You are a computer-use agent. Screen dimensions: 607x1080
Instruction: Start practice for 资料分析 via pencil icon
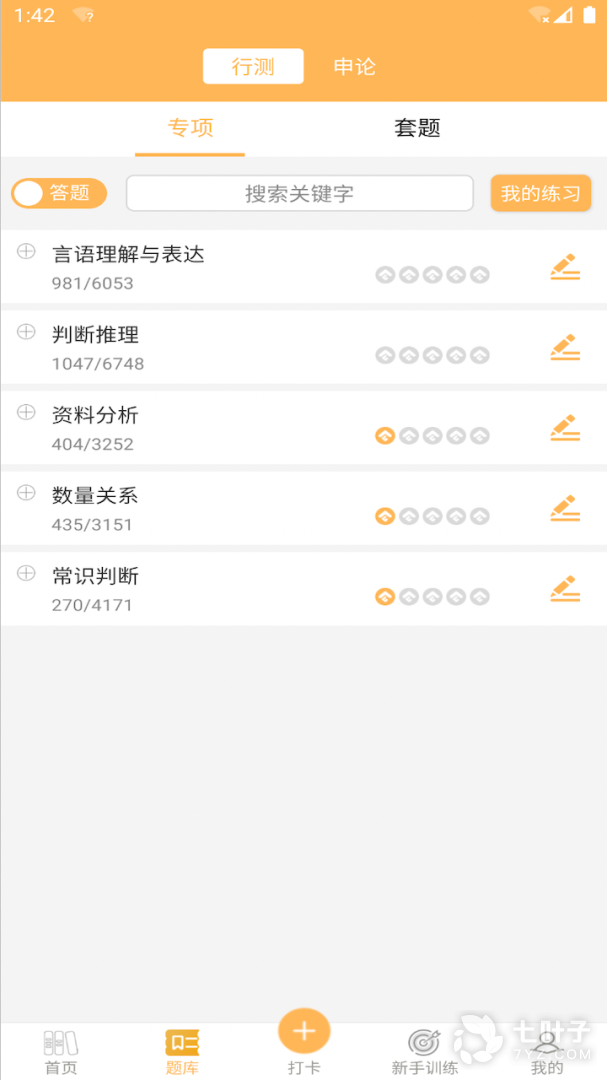pyautogui.click(x=565, y=428)
